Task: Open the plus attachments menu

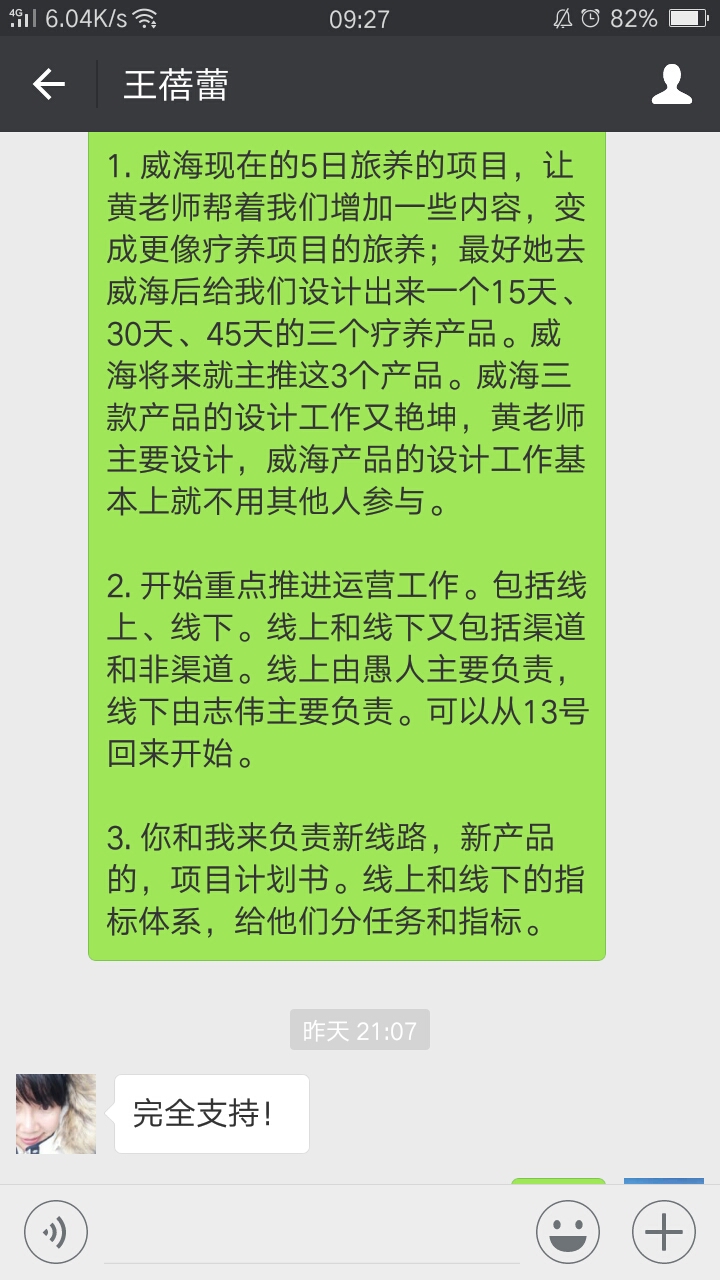Action: click(664, 1231)
